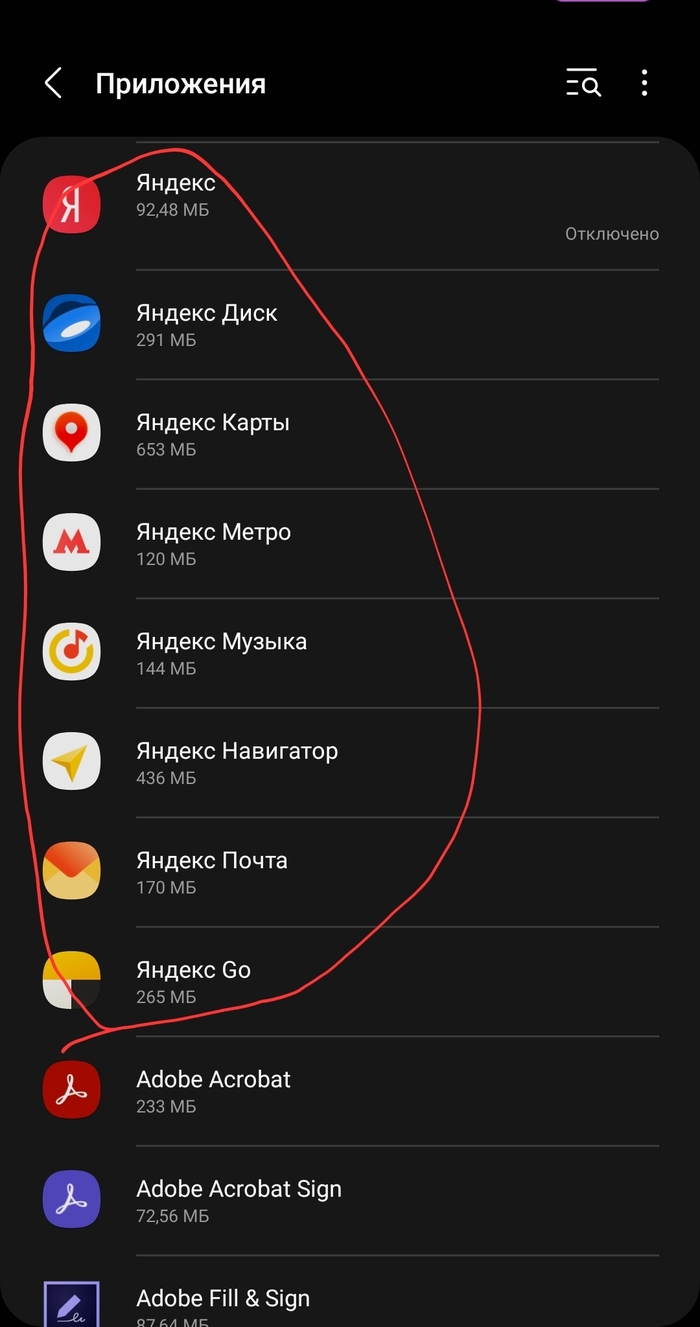
Task: Open the filter and search apps icon
Action: pyautogui.click(x=583, y=83)
